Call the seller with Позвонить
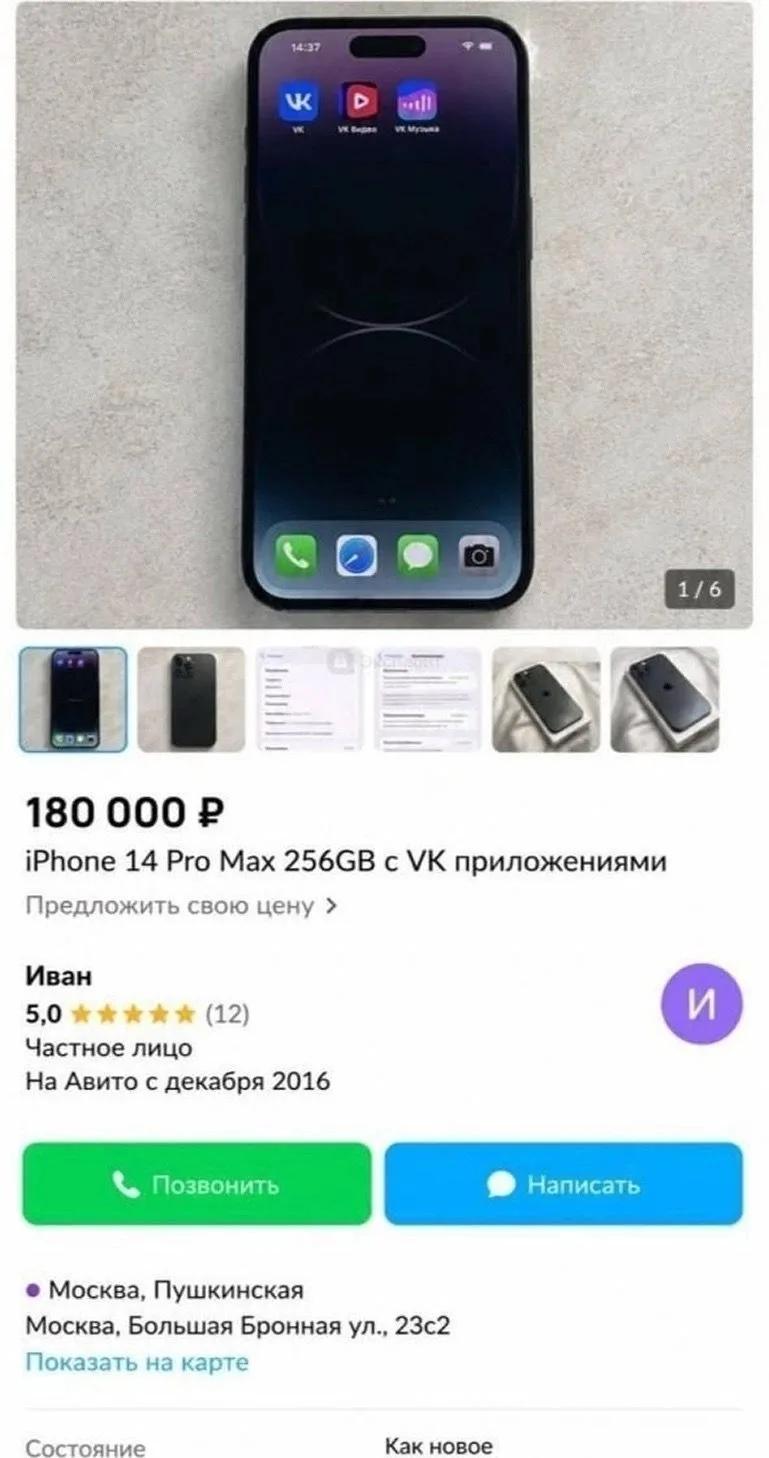The image size is (769, 1458). tap(197, 1184)
